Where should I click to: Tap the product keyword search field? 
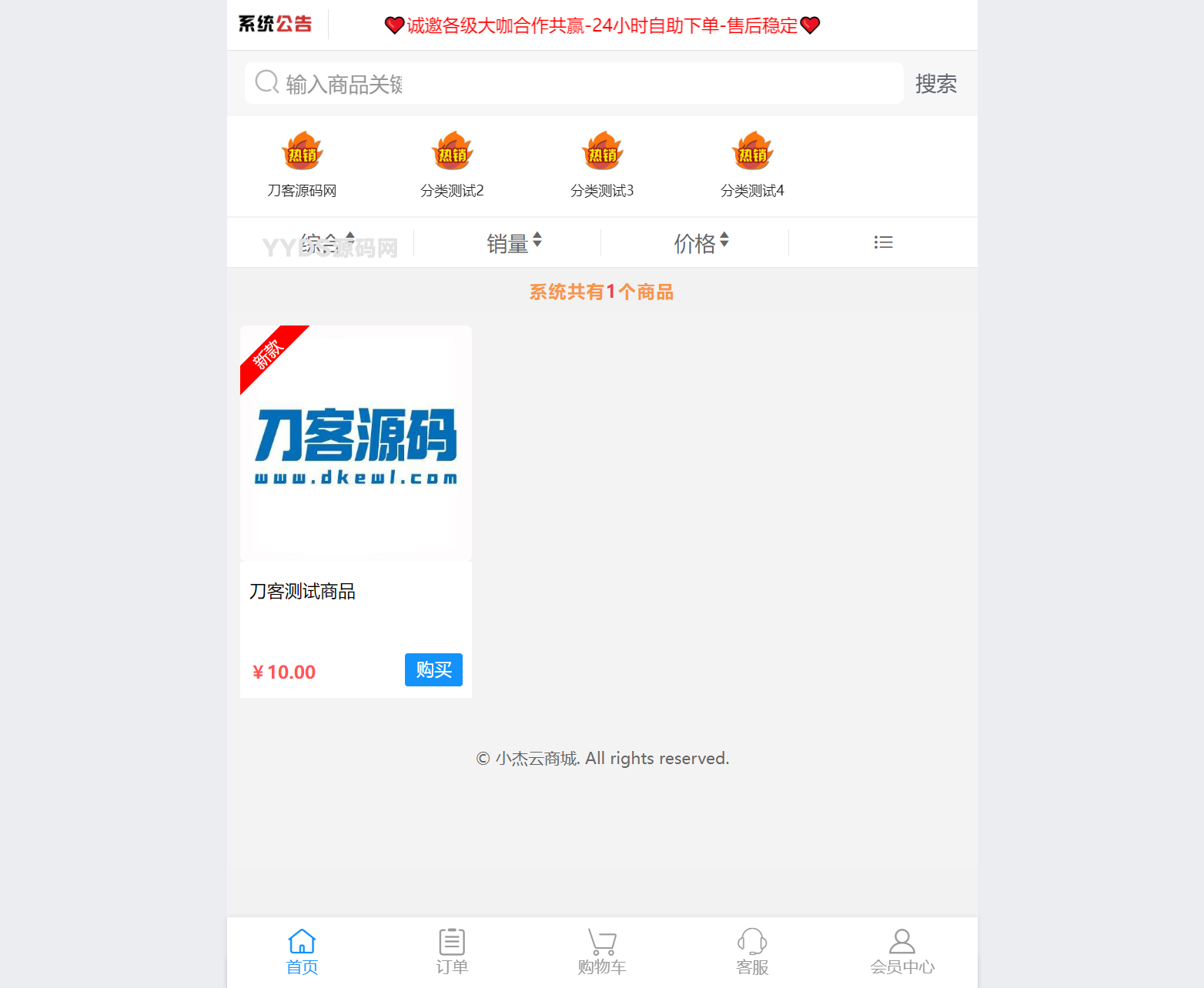point(574,84)
